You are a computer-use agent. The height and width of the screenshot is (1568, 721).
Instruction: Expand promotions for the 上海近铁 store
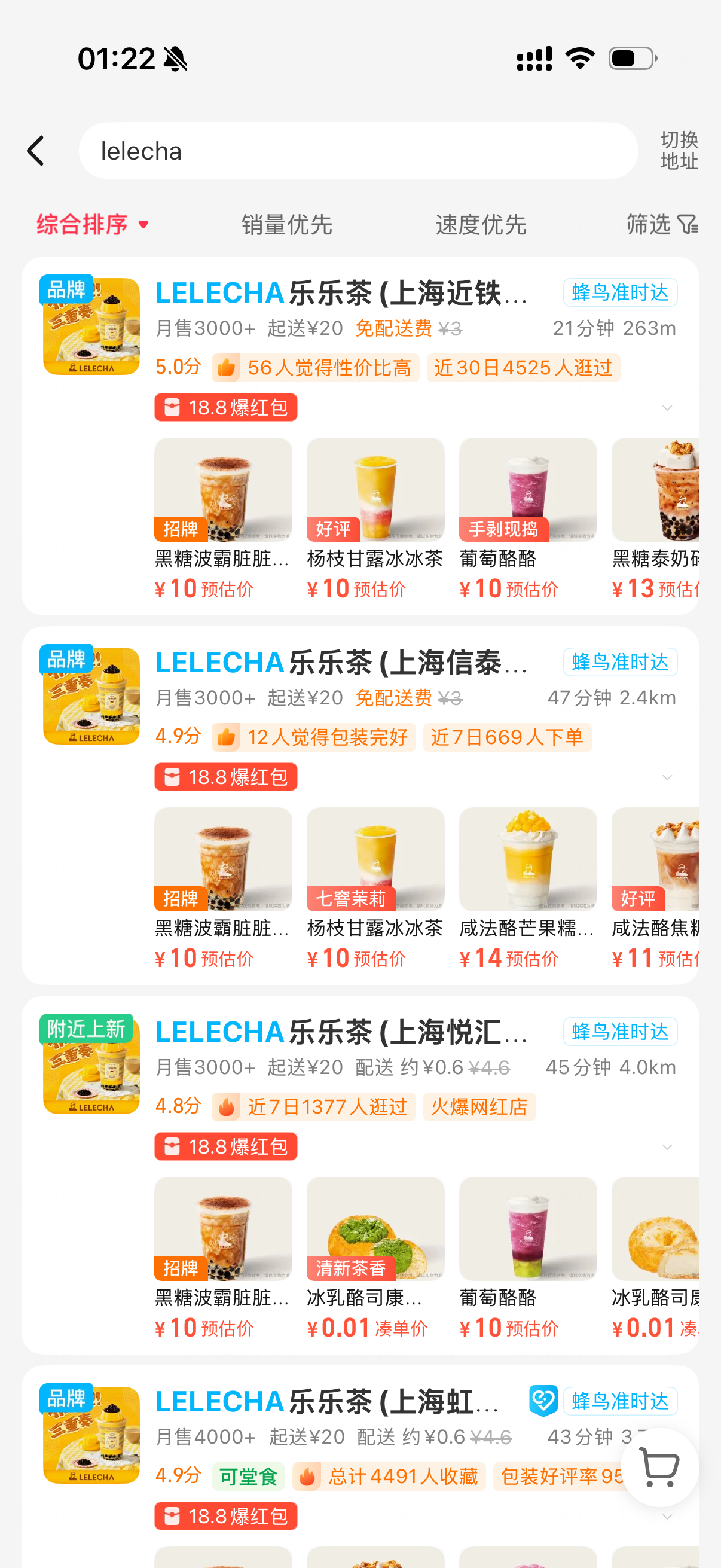pos(667,408)
